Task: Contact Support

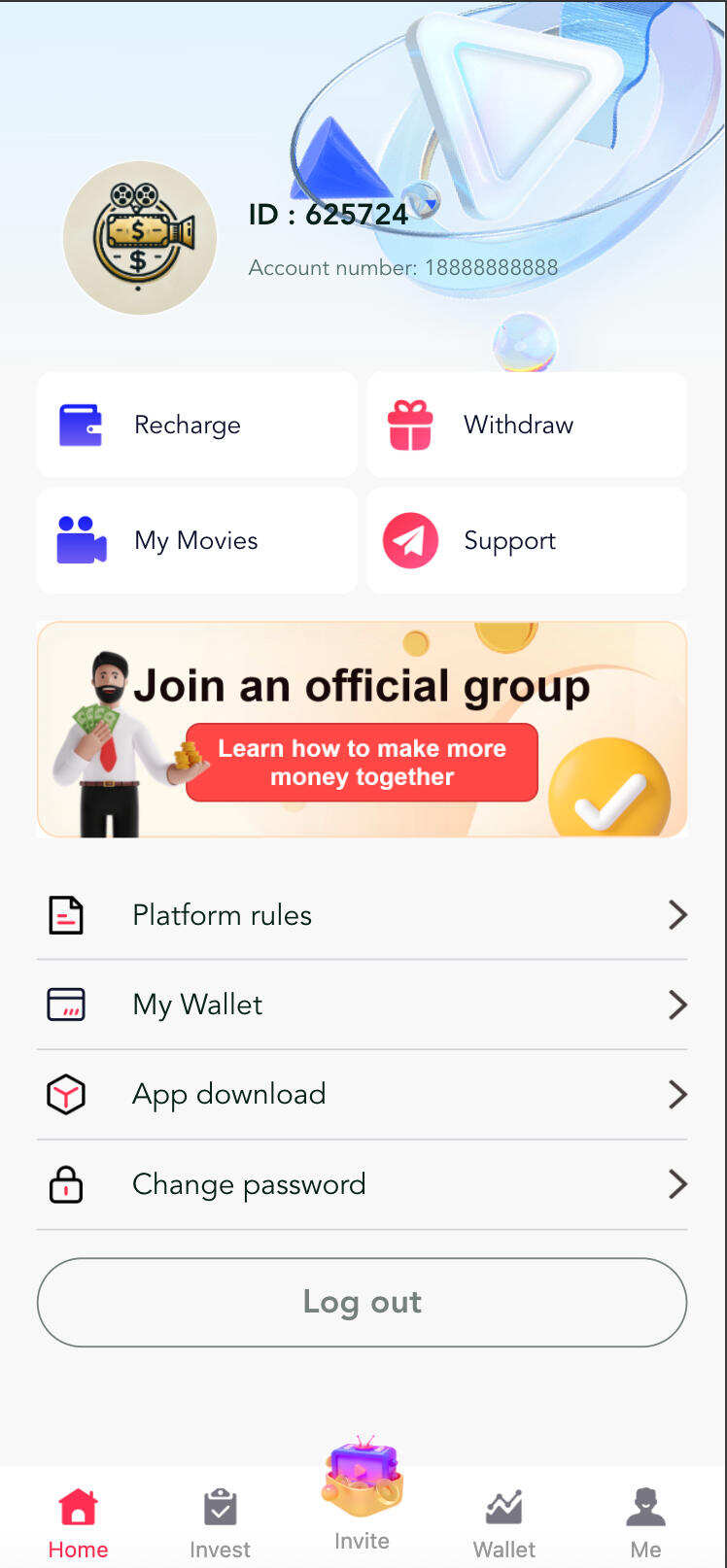Action: tap(526, 540)
